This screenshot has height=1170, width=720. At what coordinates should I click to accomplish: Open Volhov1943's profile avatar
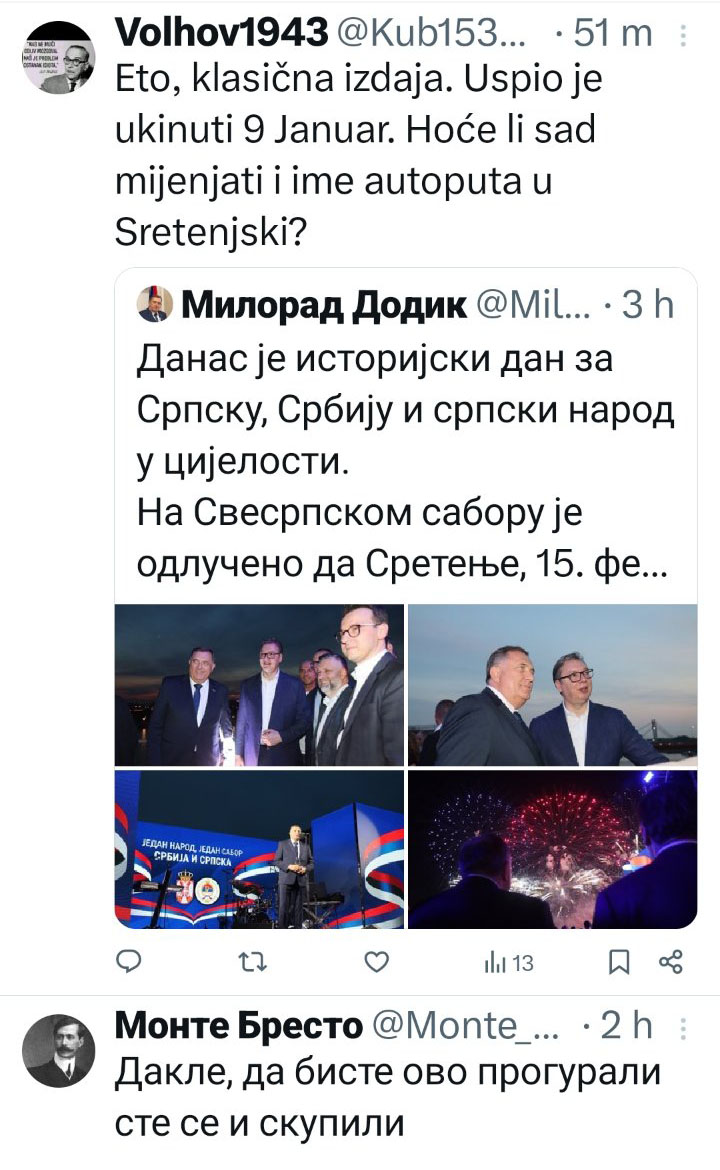59,58
